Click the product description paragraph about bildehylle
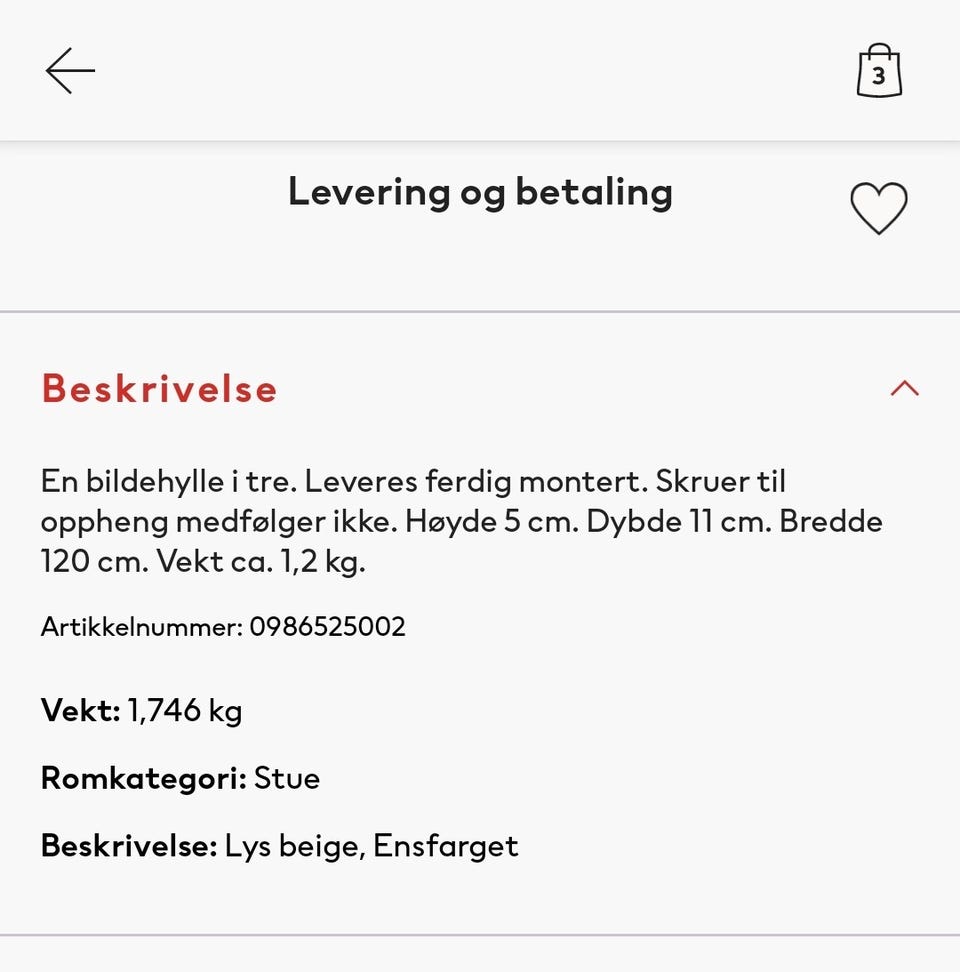Viewport: 960px width, 972px height. click(462, 520)
